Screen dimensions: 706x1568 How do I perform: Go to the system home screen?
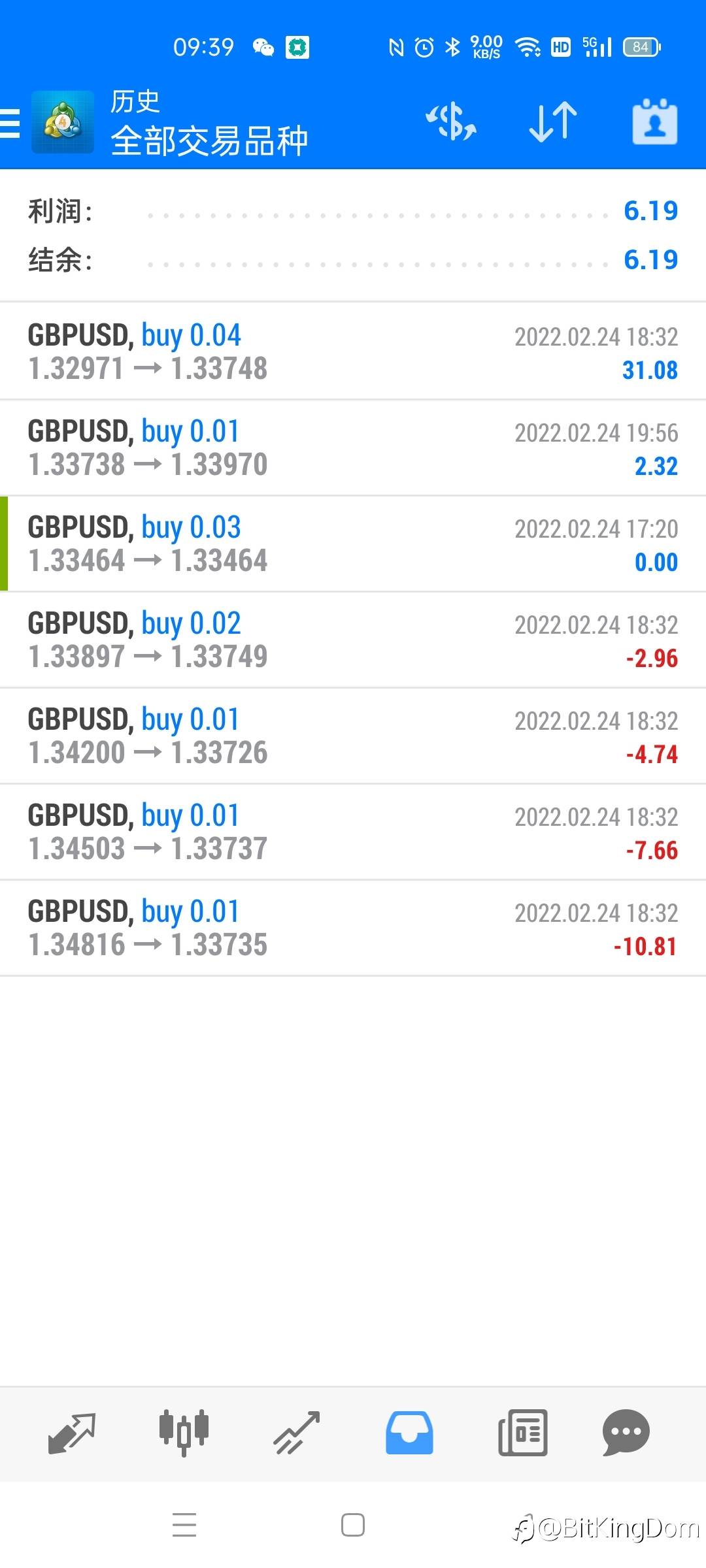pyautogui.click(x=353, y=1525)
